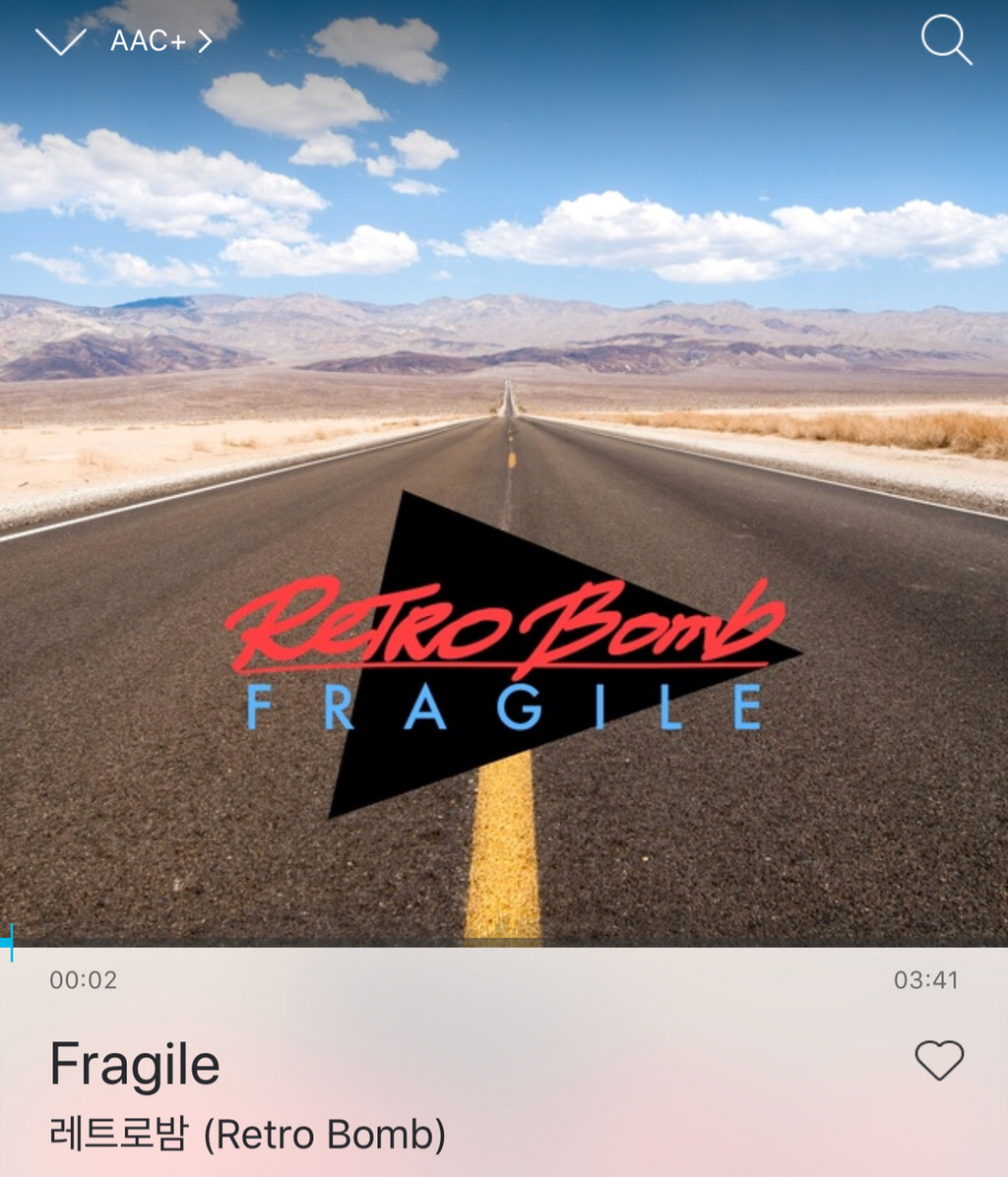The width and height of the screenshot is (1008, 1177).
Task: Open the AAC+ audio quality options
Action: 160,41
